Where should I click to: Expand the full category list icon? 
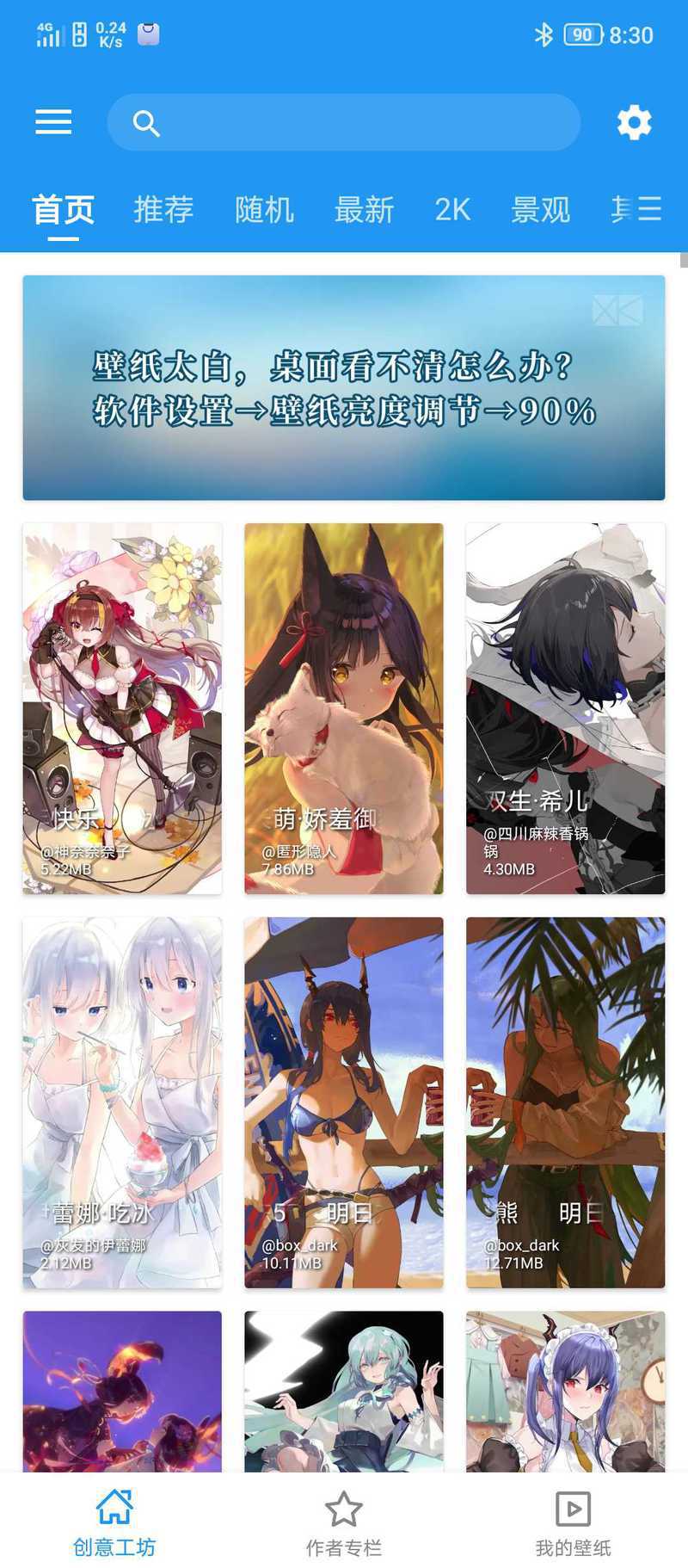[649, 209]
